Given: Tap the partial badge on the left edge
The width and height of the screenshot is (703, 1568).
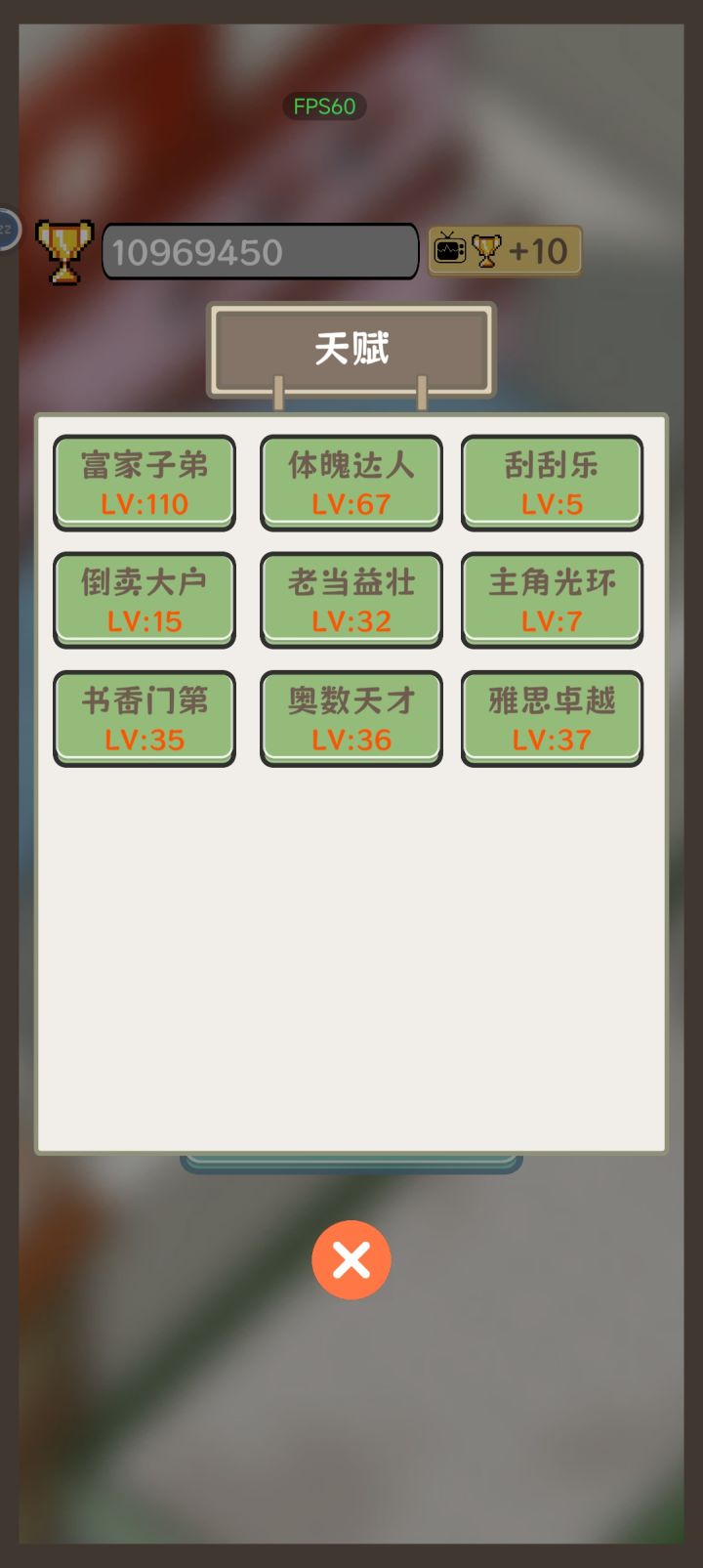Looking at the screenshot, I should click(6, 231).
